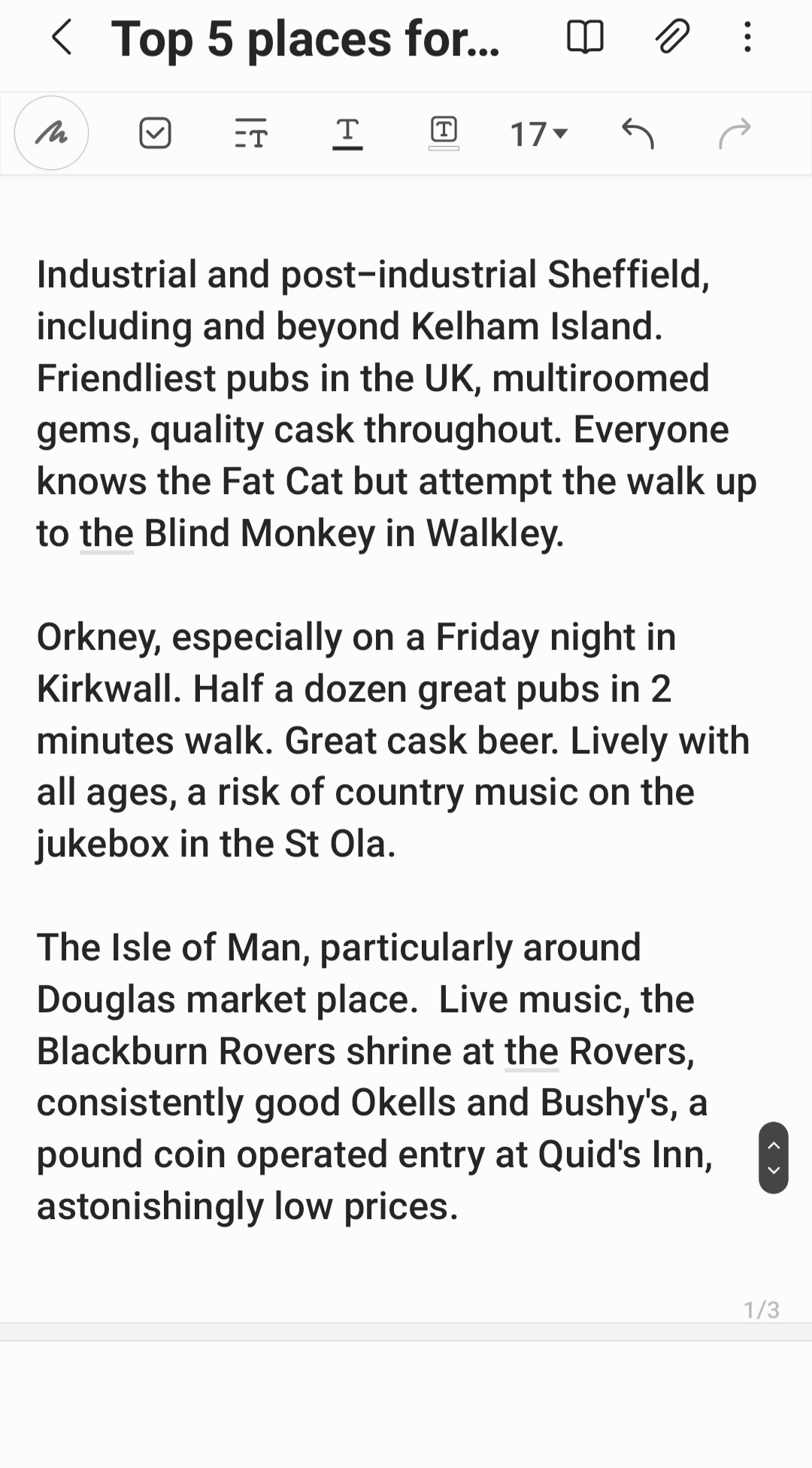Go back from the note

coord(62,38)
